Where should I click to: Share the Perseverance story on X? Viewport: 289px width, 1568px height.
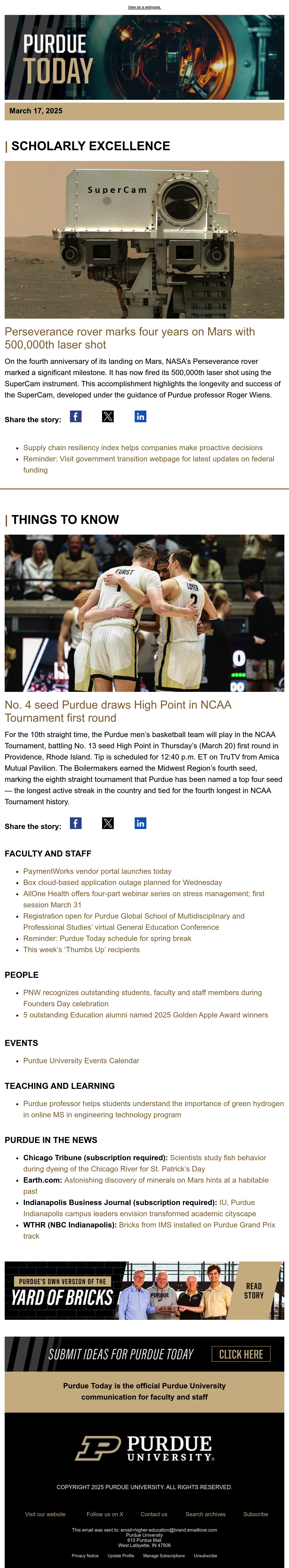click(x=108, y=416)
